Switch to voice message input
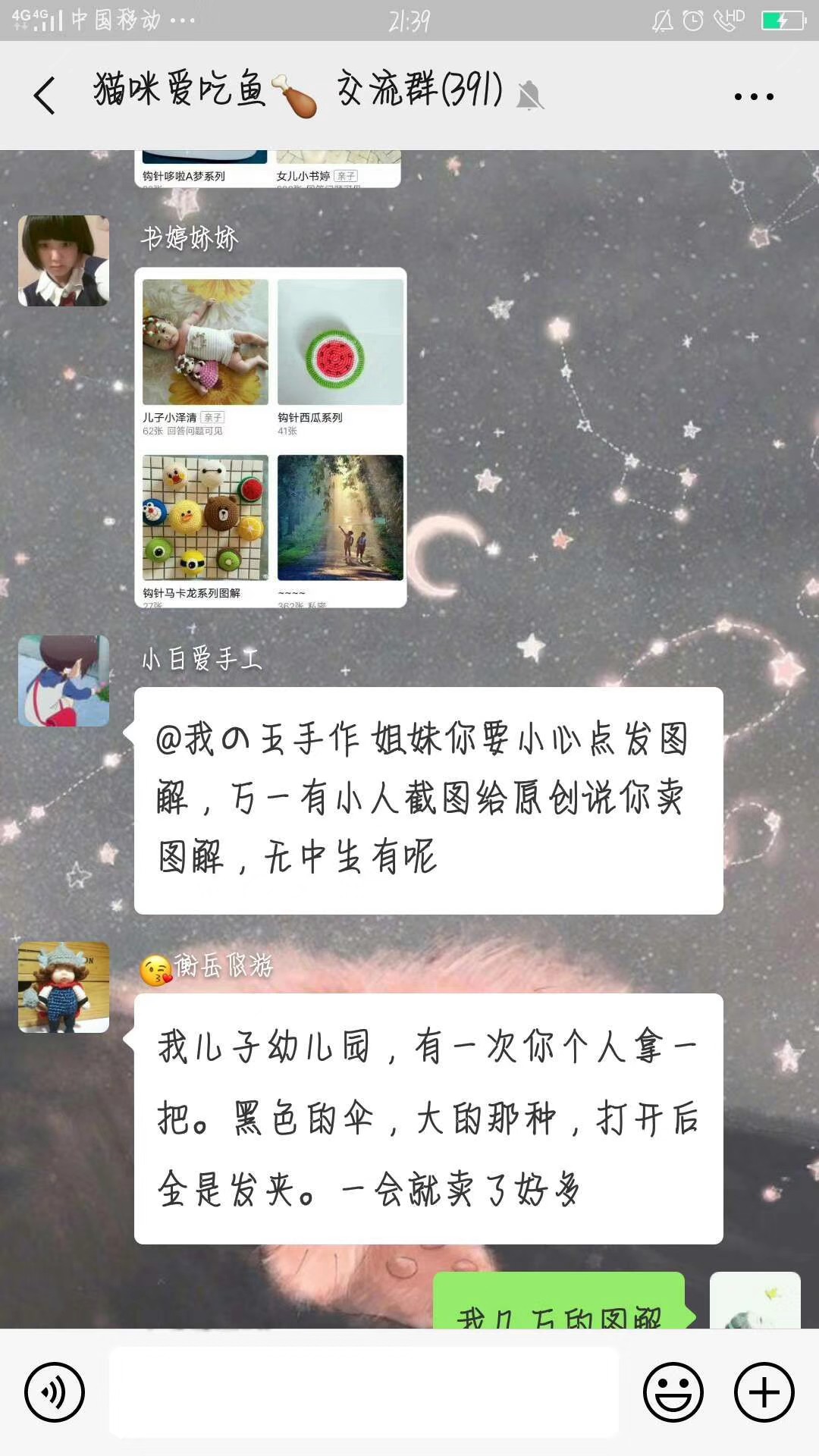The height and width of the screenshot is (1456, 819). coord(55,1392)
